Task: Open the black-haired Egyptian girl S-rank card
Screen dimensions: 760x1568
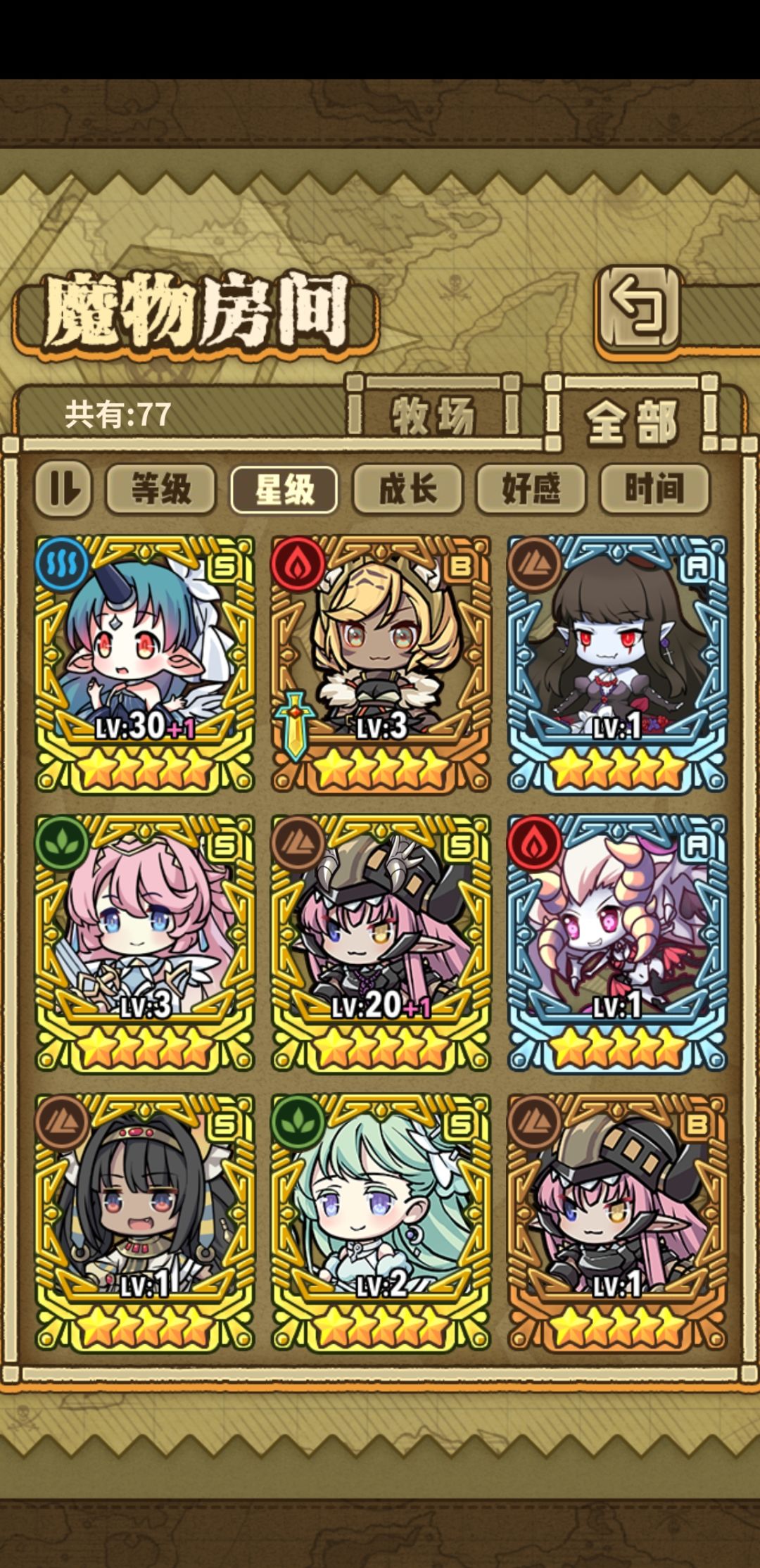Action: click(145, 1222)
